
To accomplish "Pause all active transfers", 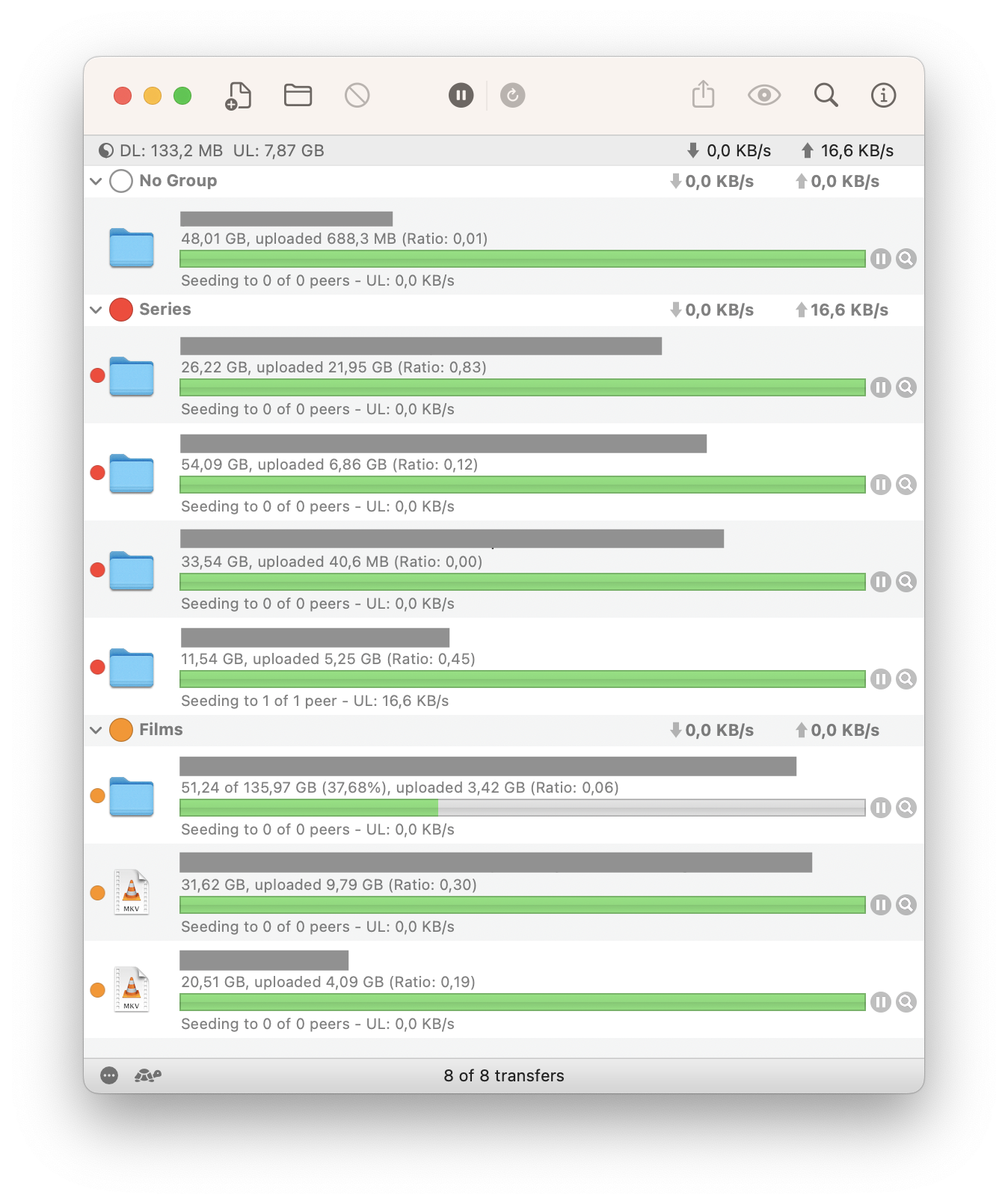I will coord(461,95).
